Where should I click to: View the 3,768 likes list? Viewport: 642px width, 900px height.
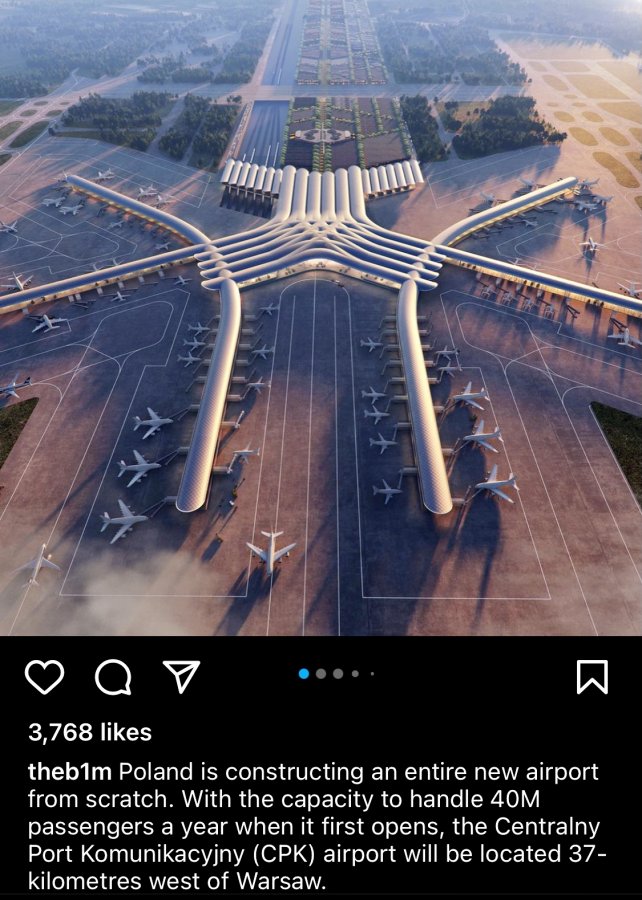click(90, 732)
